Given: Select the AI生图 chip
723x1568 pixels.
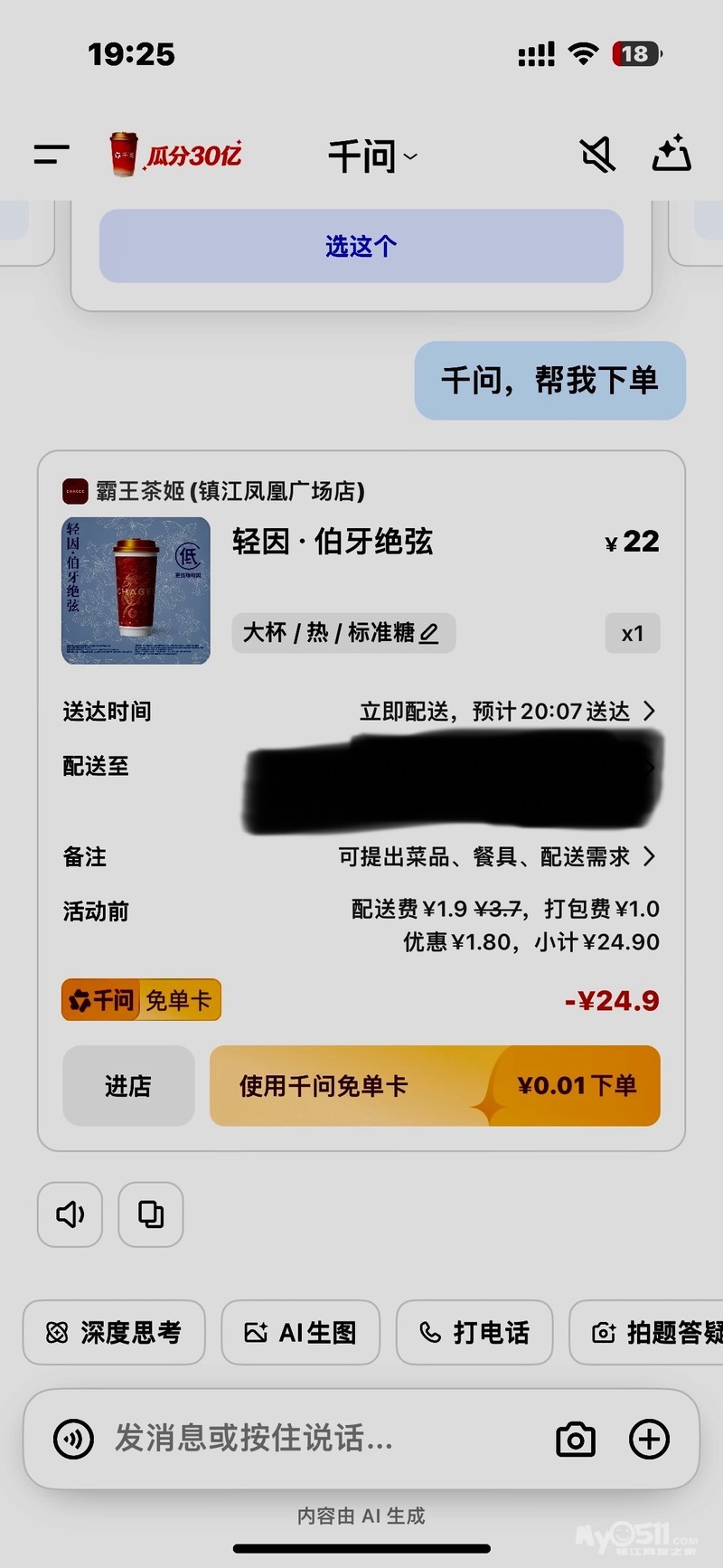Looking at the screenshot, I should click(300, 1332).
